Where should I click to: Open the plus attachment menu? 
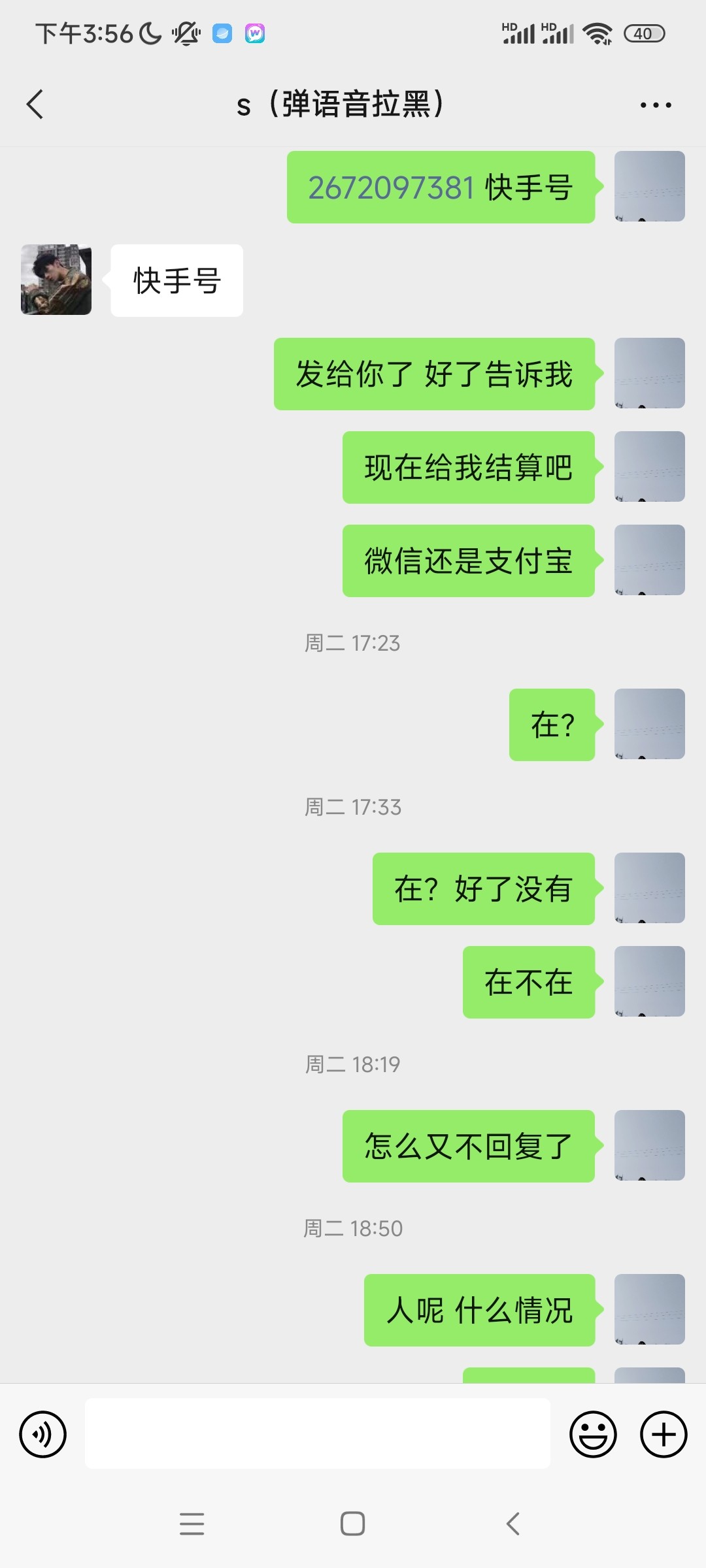pyautogui.click(x=663, y=1433)
